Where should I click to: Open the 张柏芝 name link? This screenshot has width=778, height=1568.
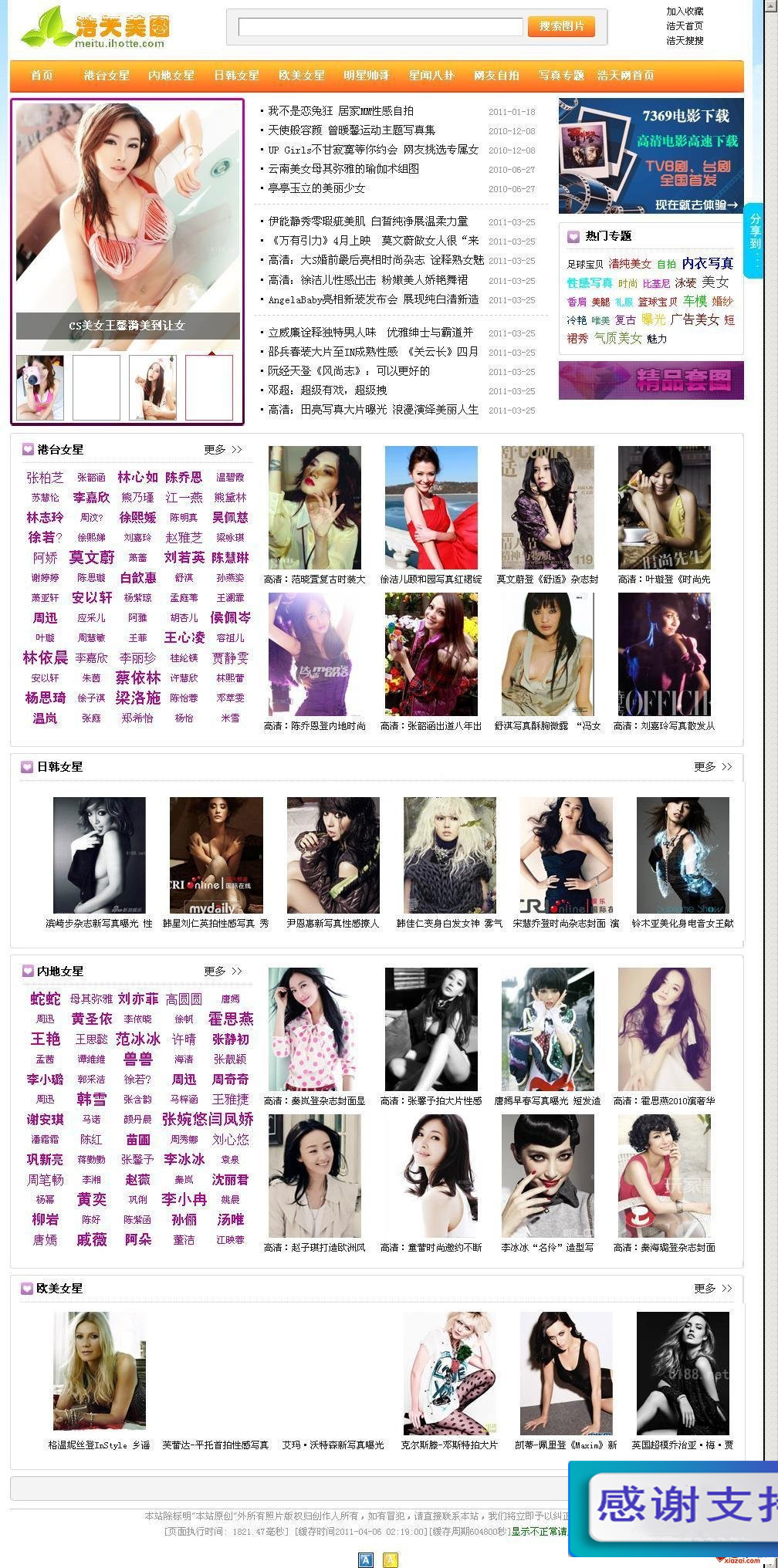[x=45, y=478]
